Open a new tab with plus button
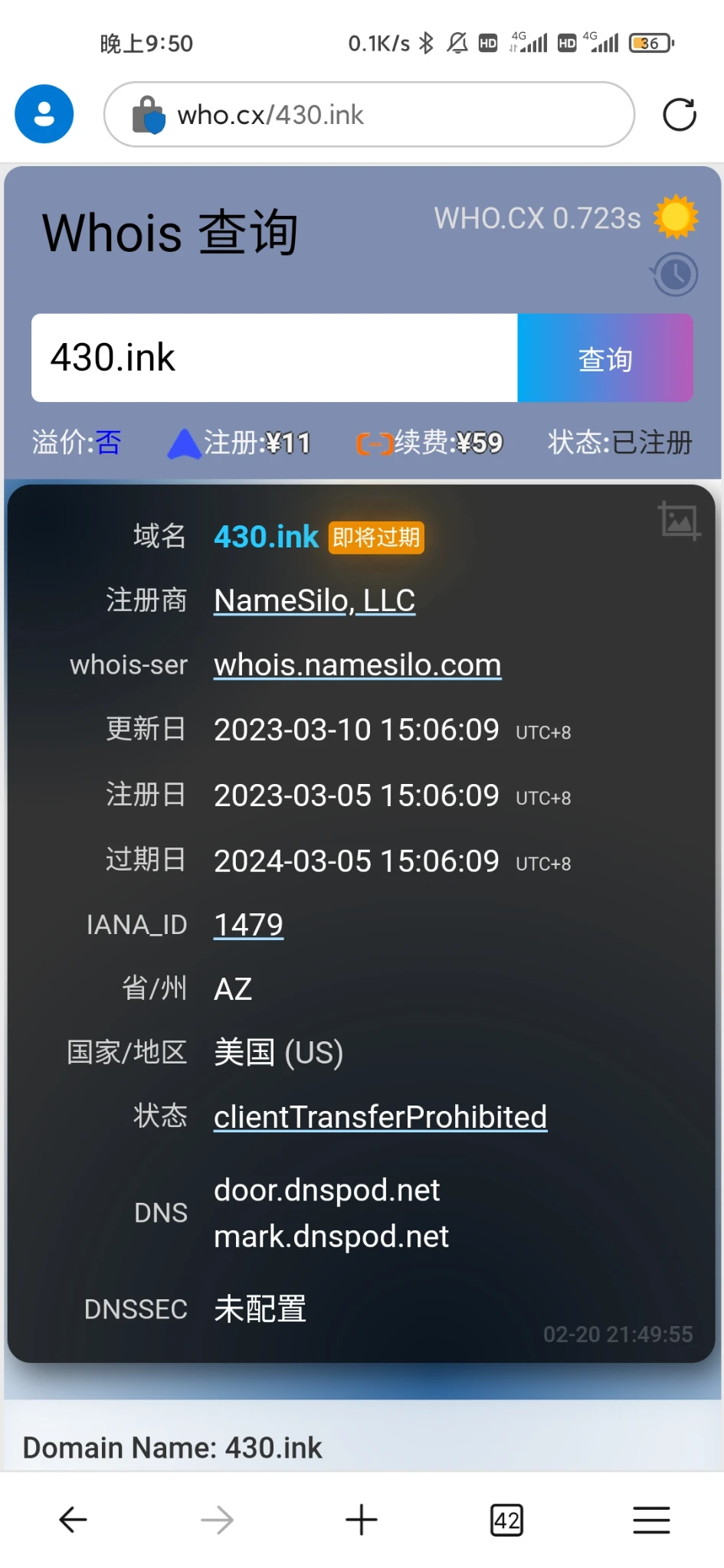The image size is (724, 1568). pyautogui.click(x=362, y=1520)
